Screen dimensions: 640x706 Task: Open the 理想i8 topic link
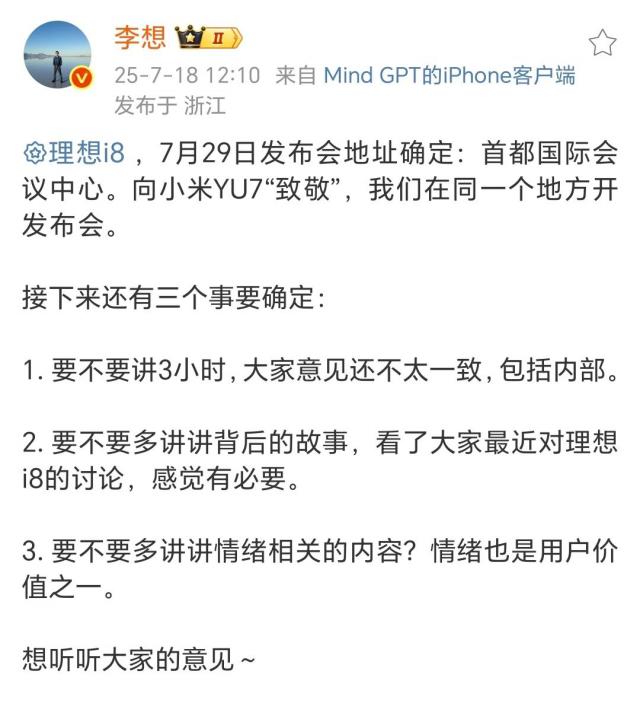pos(74,155)
